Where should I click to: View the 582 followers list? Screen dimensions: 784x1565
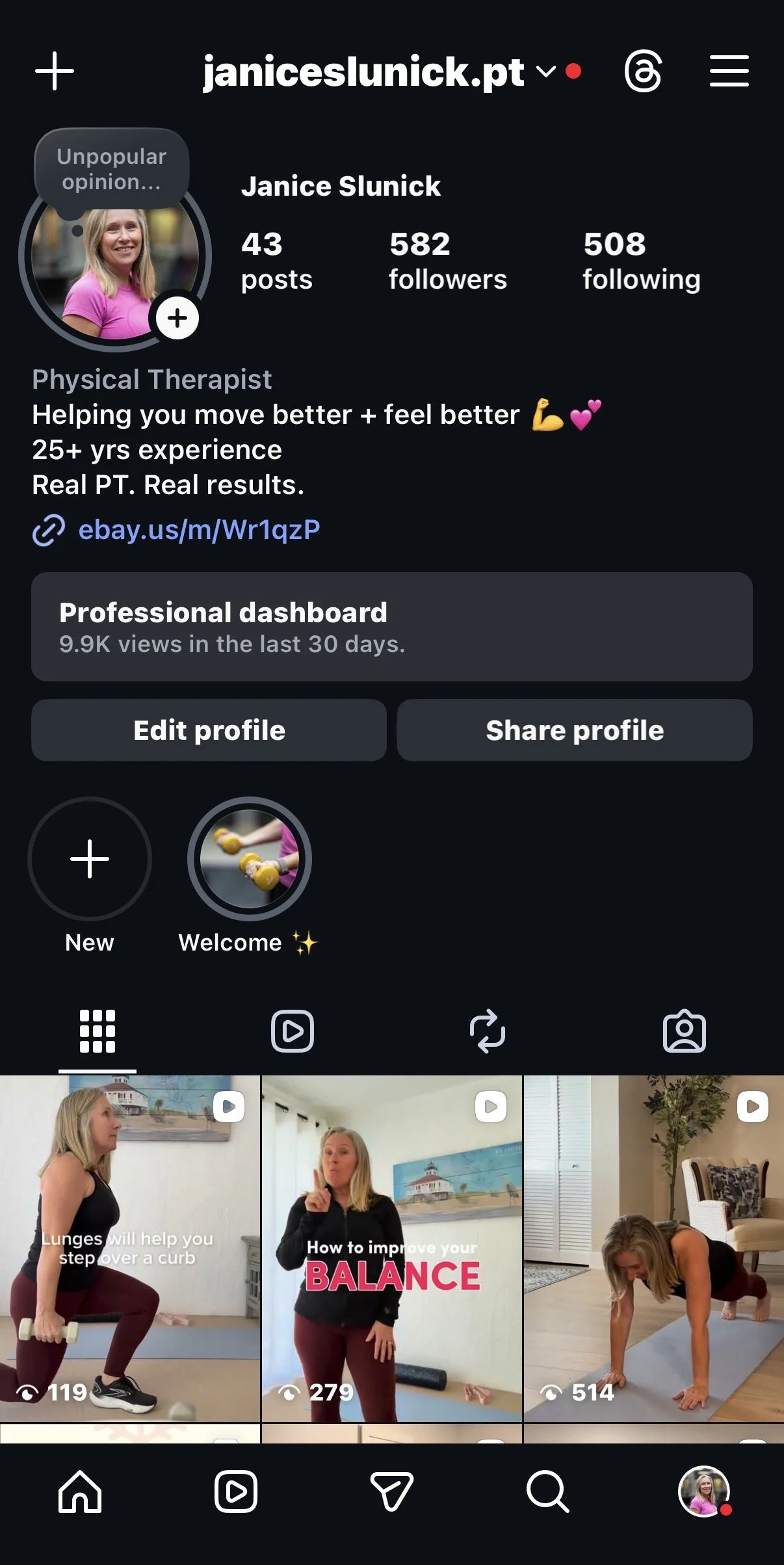447,261
